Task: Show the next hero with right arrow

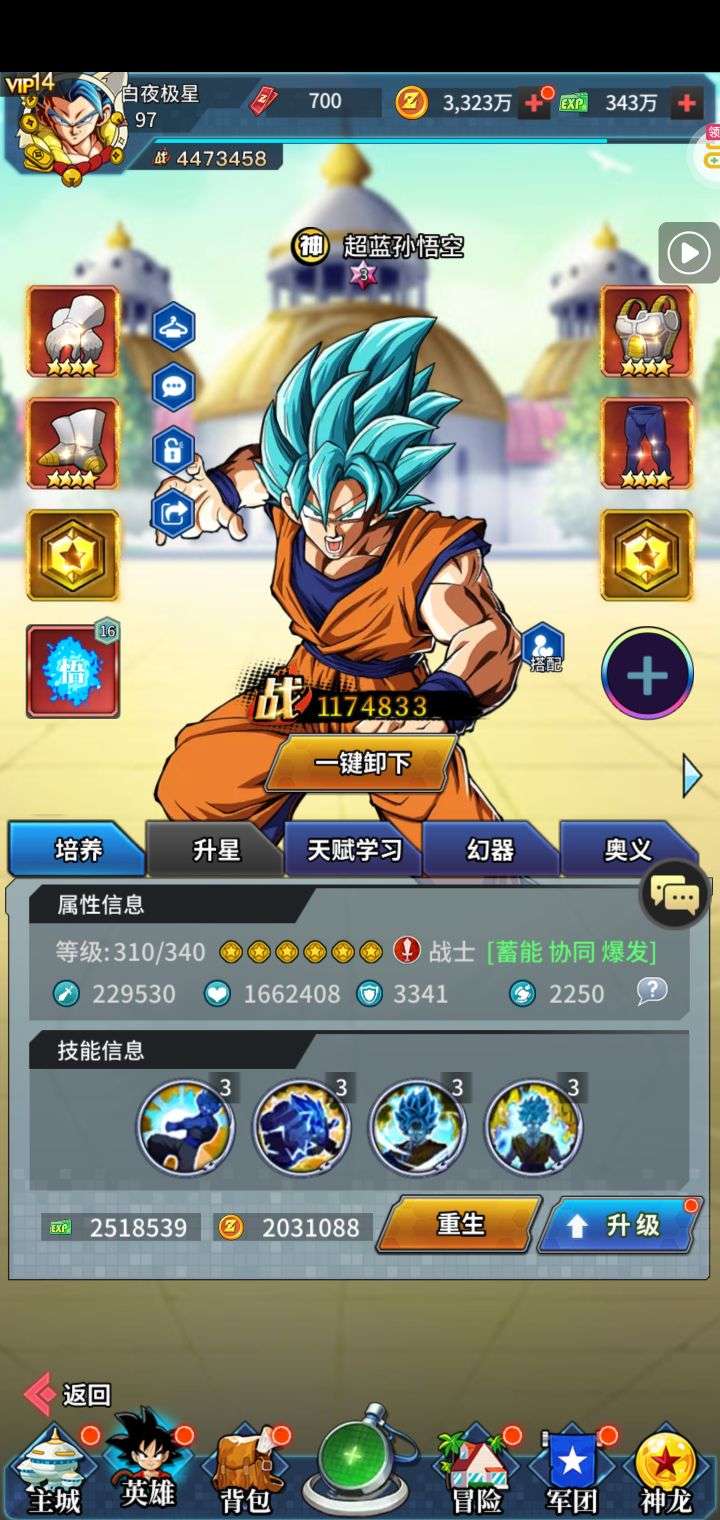Action: point(692,775)
